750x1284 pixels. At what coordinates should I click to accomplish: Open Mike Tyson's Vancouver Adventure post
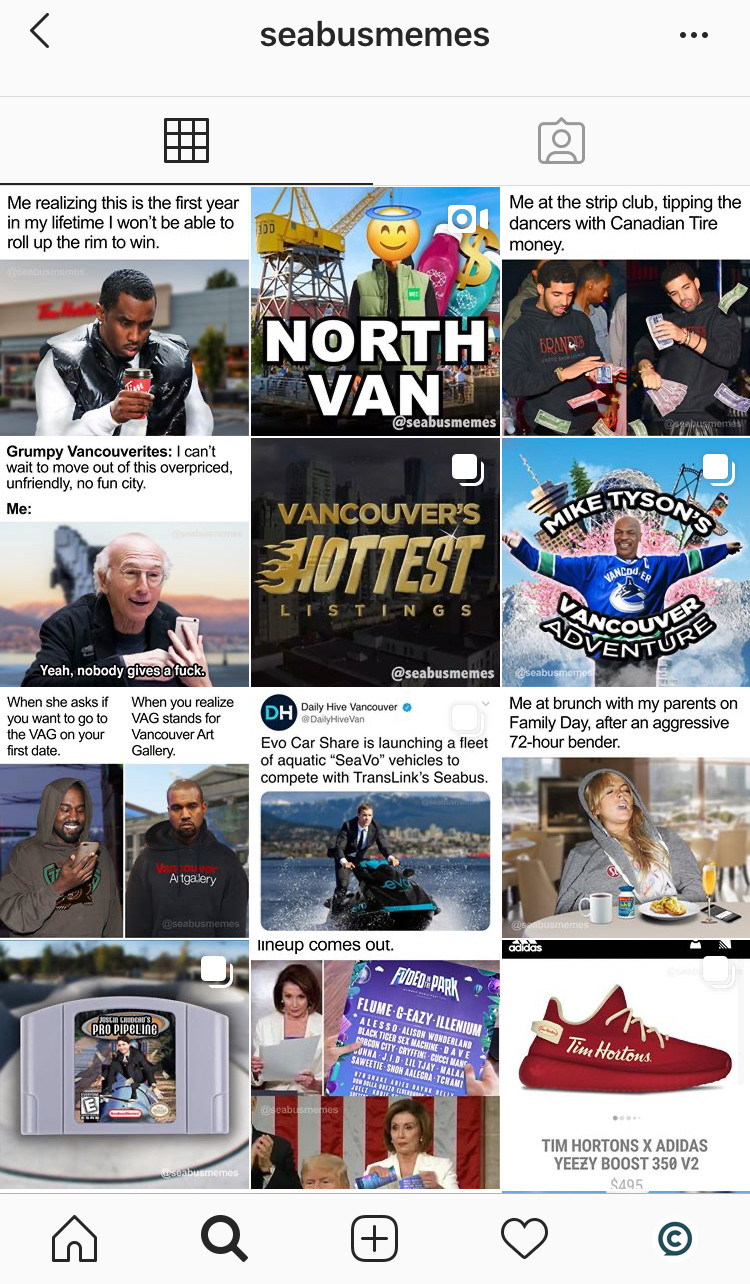coord(626,562)
